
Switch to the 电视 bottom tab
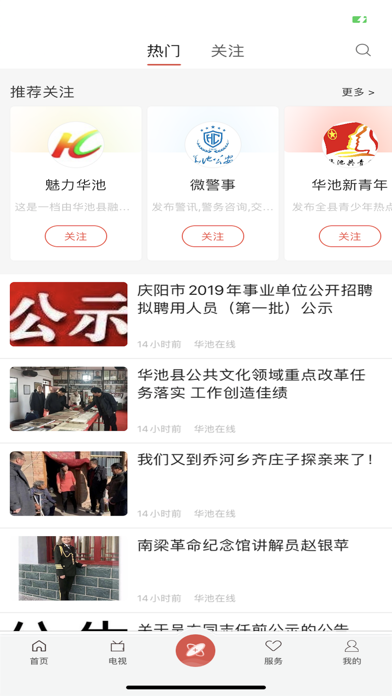click(118, 652)
